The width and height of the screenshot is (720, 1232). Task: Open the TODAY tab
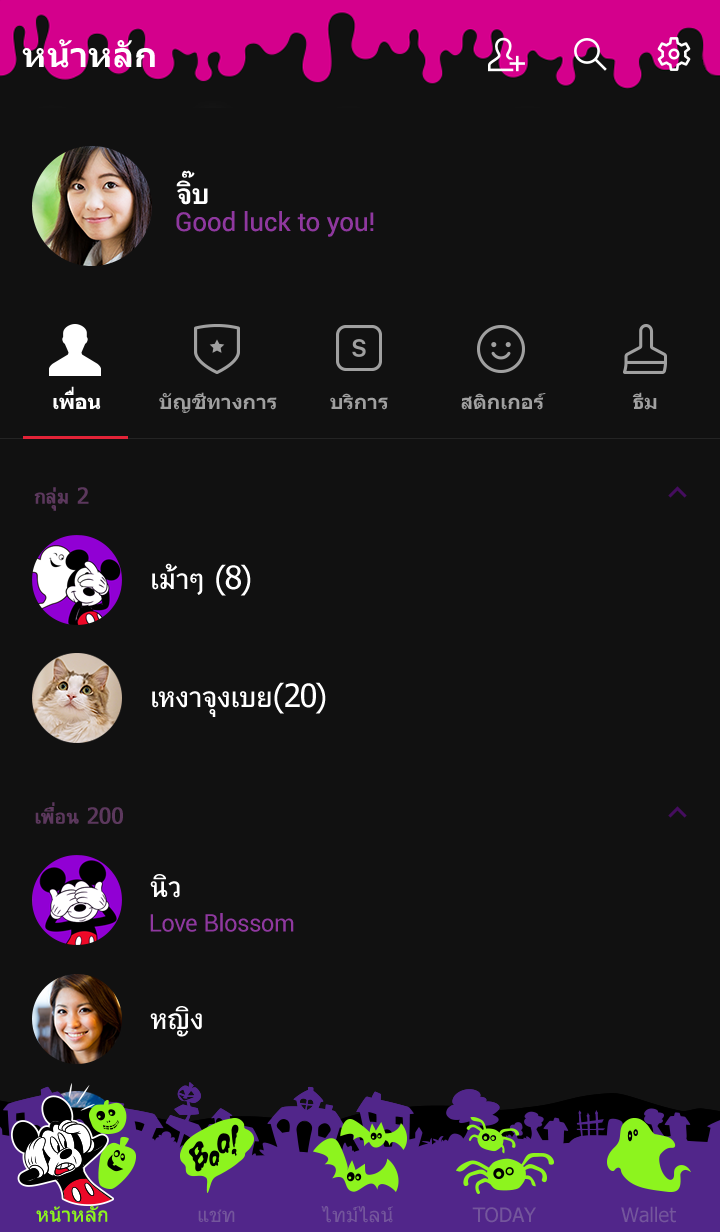[504, 1170]
